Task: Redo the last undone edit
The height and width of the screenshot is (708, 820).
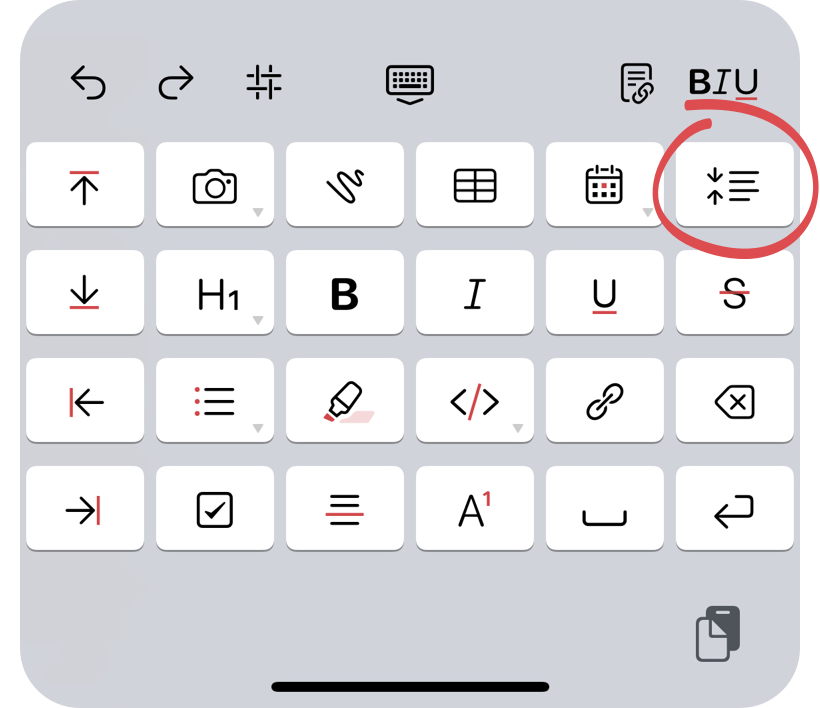Action: [x=176, y=82]
